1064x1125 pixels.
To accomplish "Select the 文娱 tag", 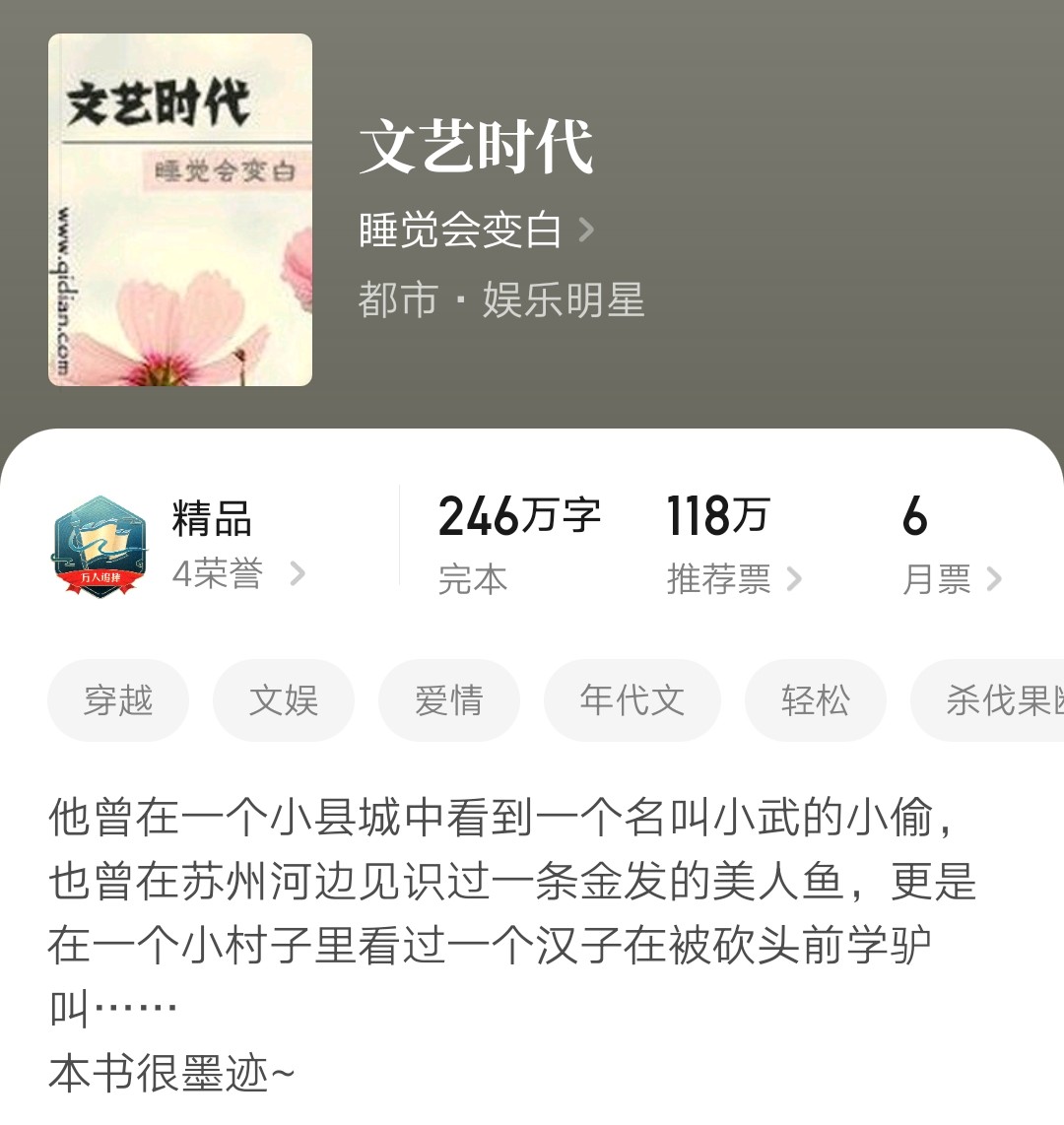I will (284, 700).
